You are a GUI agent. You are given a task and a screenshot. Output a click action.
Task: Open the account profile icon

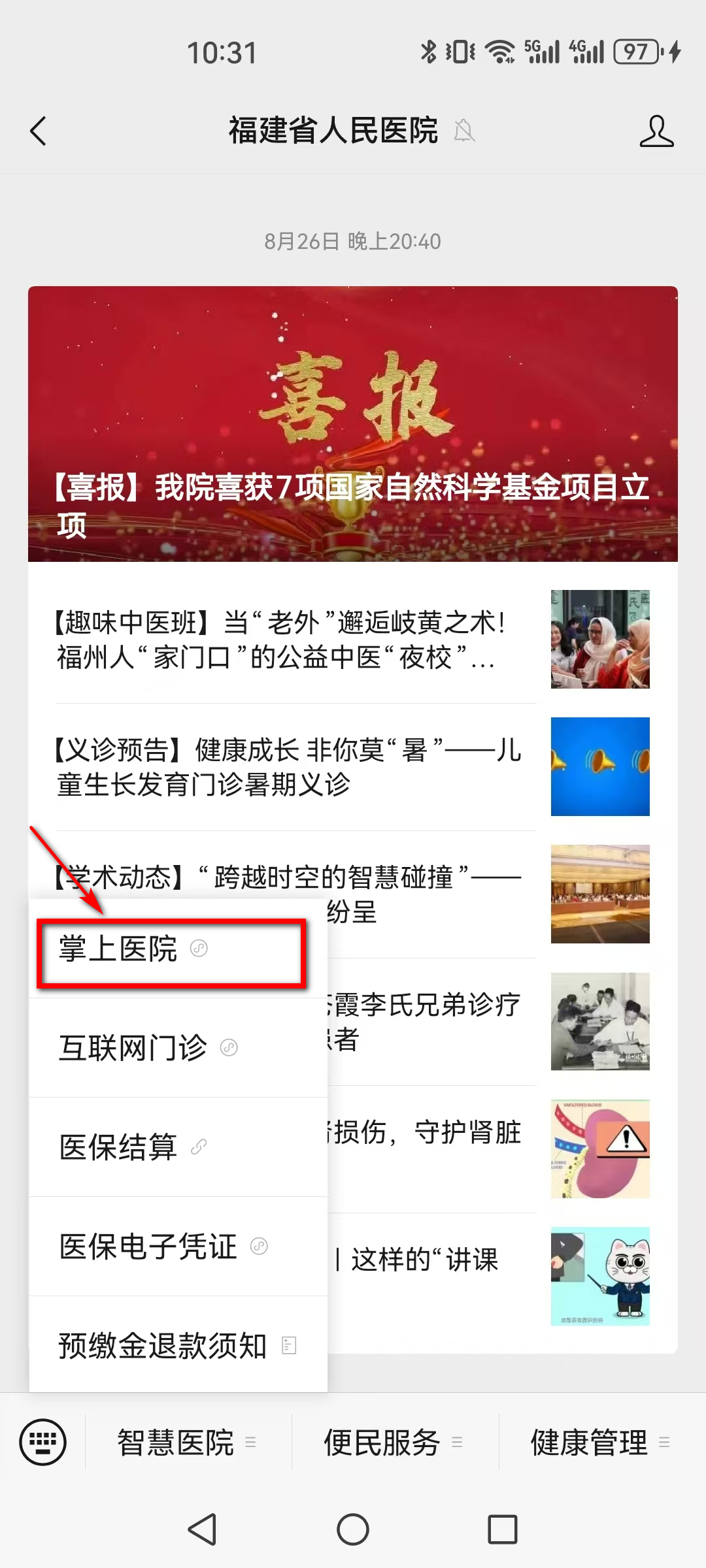click(656, 131)
